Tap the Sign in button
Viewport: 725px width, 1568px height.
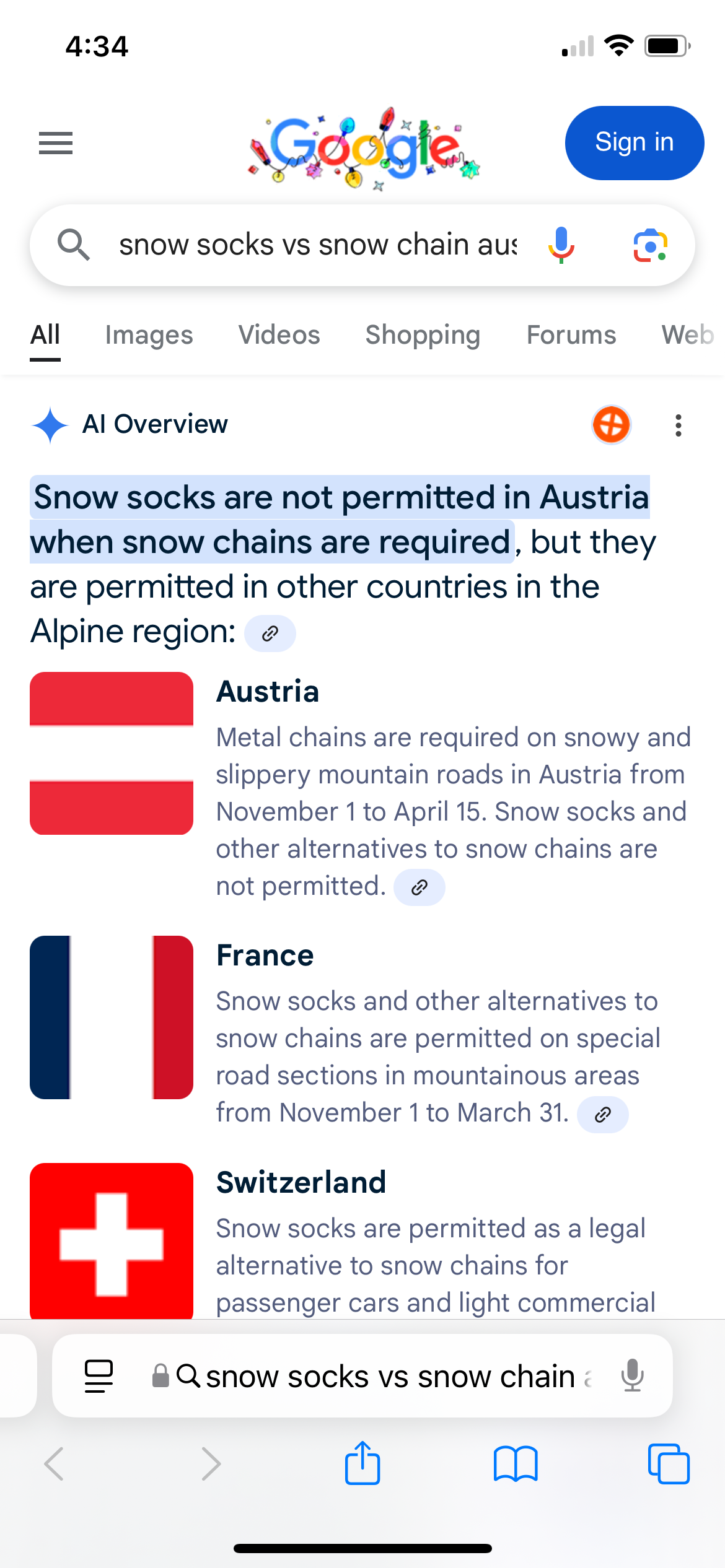634,143
